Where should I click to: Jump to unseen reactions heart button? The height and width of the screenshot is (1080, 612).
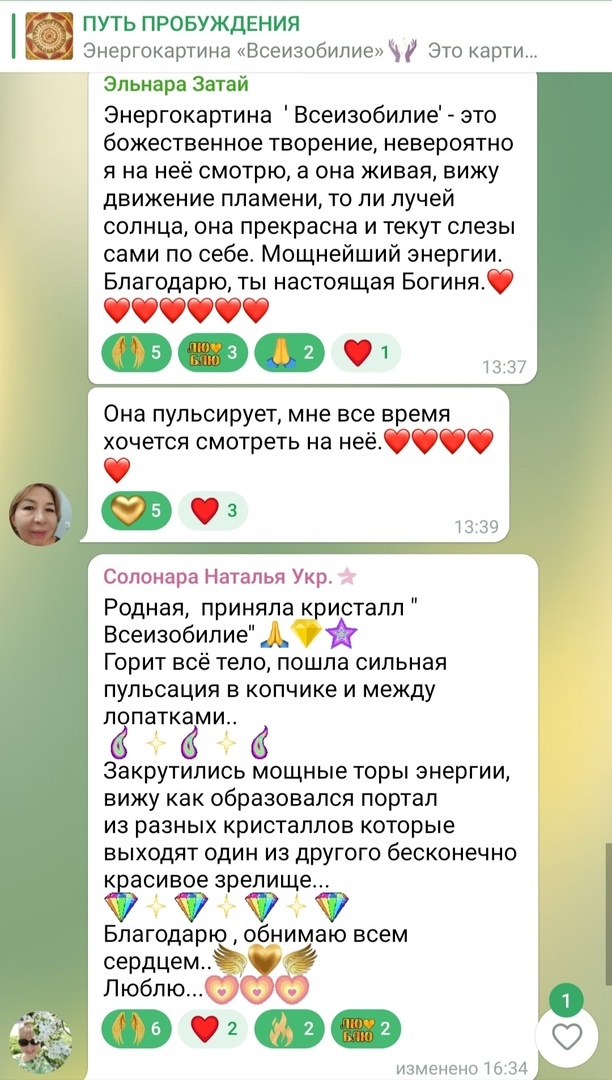point(567,1037)
